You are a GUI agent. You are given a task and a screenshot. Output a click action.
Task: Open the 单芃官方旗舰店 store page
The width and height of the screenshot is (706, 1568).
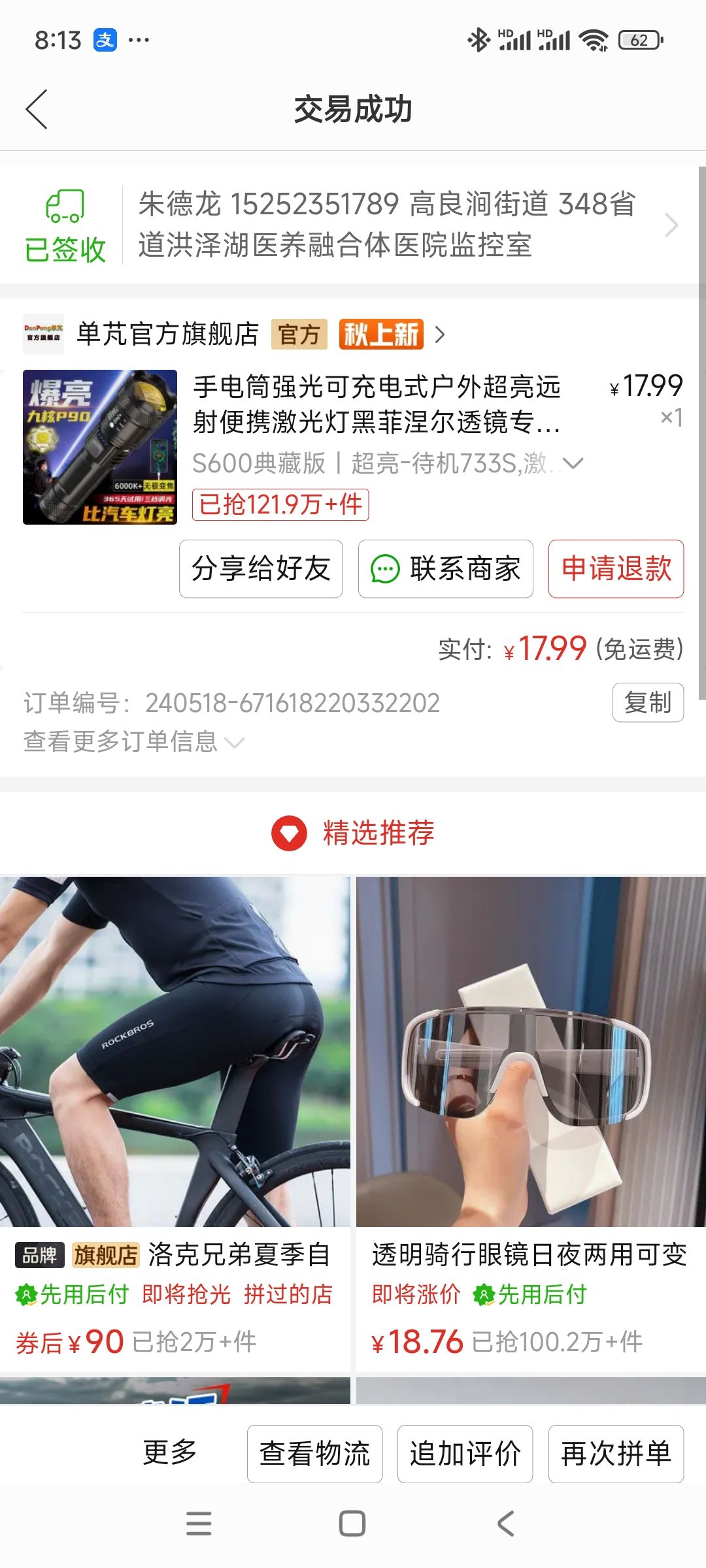point(234,335)
